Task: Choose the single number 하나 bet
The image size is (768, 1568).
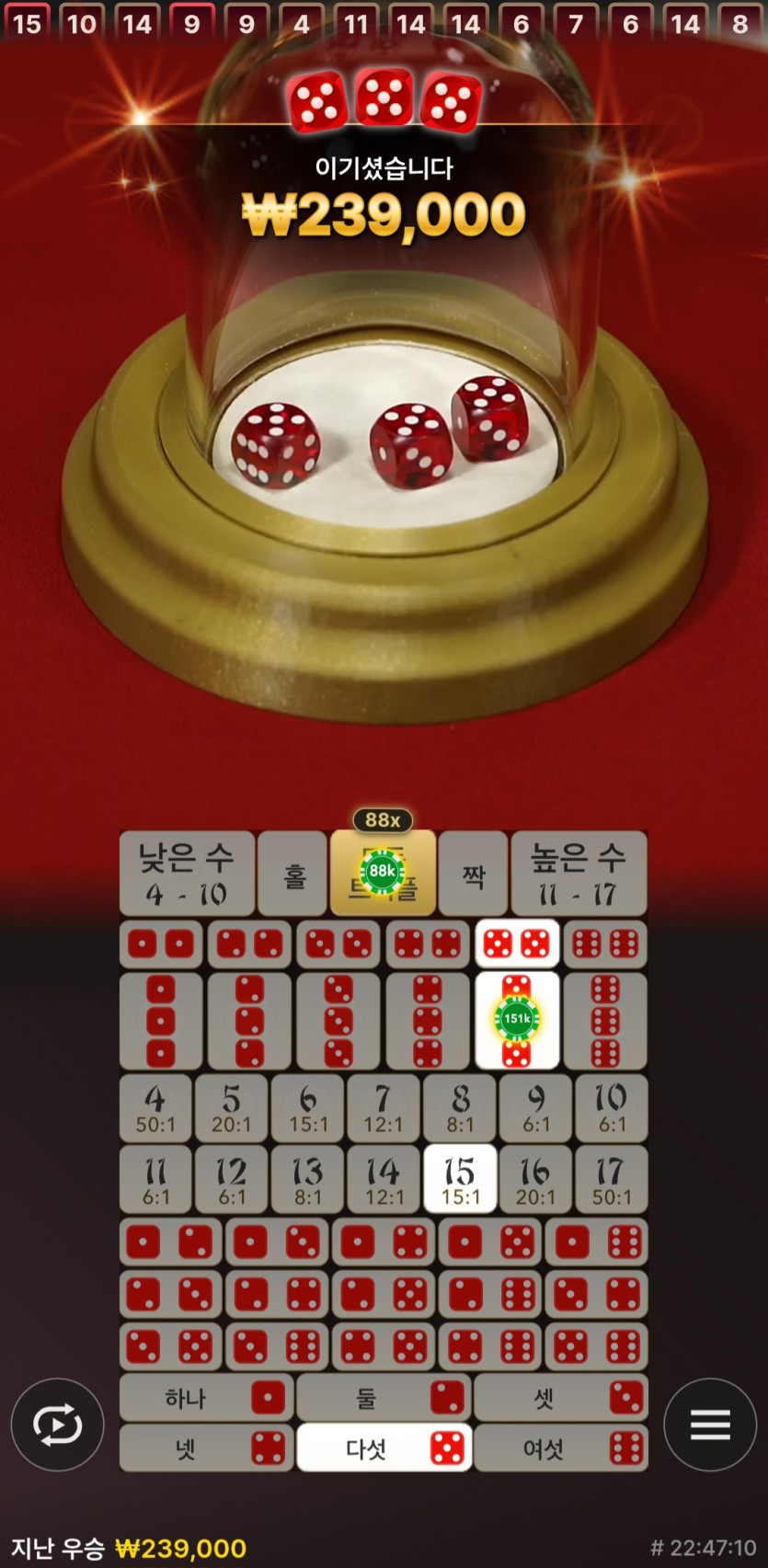Action: 206,1399
